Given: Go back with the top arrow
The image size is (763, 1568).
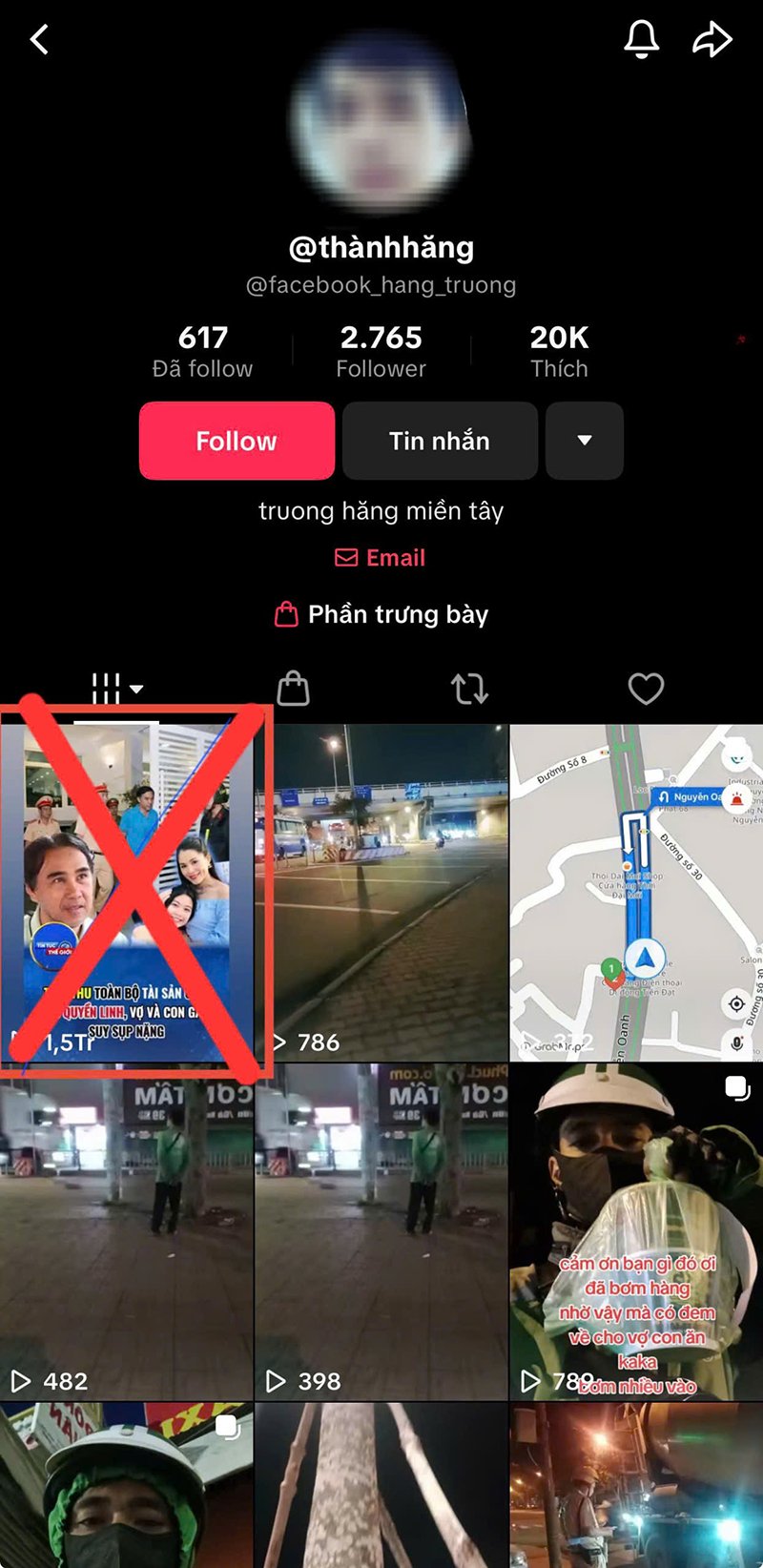Looking at the screenshot, I should tap(39, 40).
